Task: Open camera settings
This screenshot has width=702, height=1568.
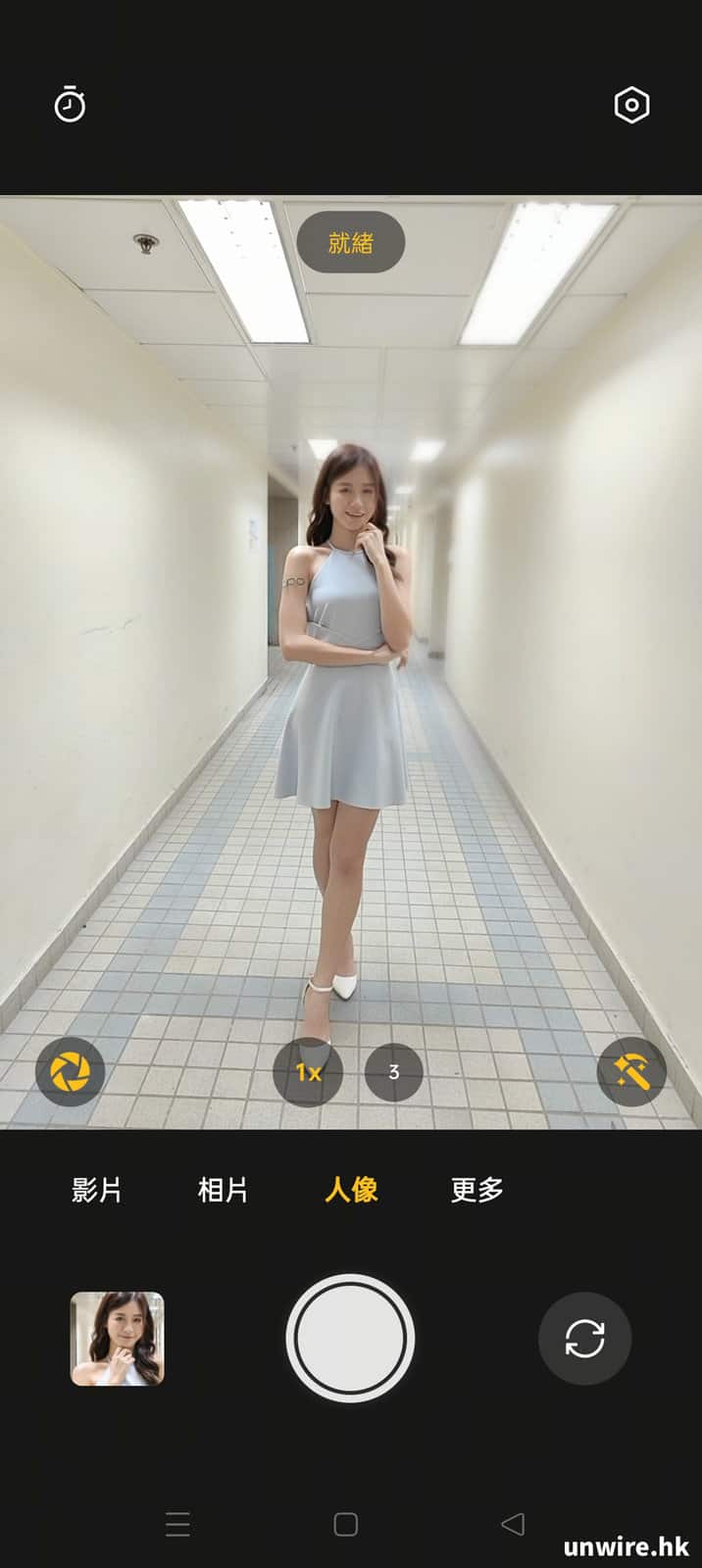Action: coord(631,105)
